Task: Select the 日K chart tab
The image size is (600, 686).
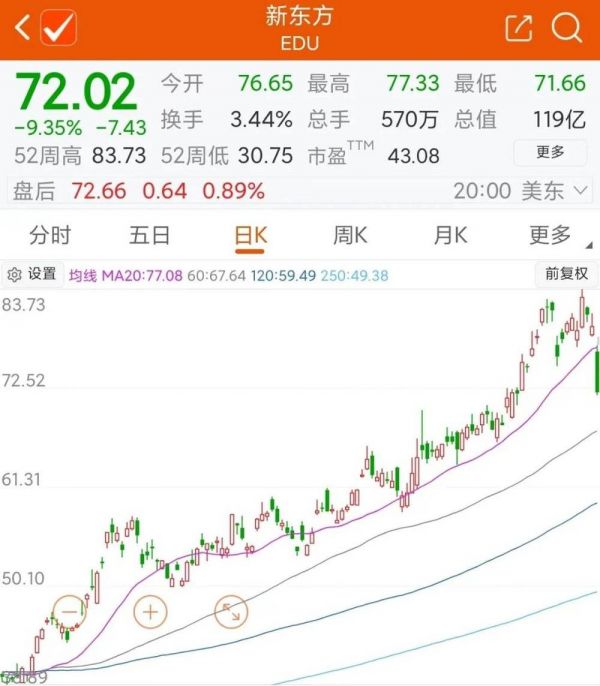Action: click(x=250, y=236)
